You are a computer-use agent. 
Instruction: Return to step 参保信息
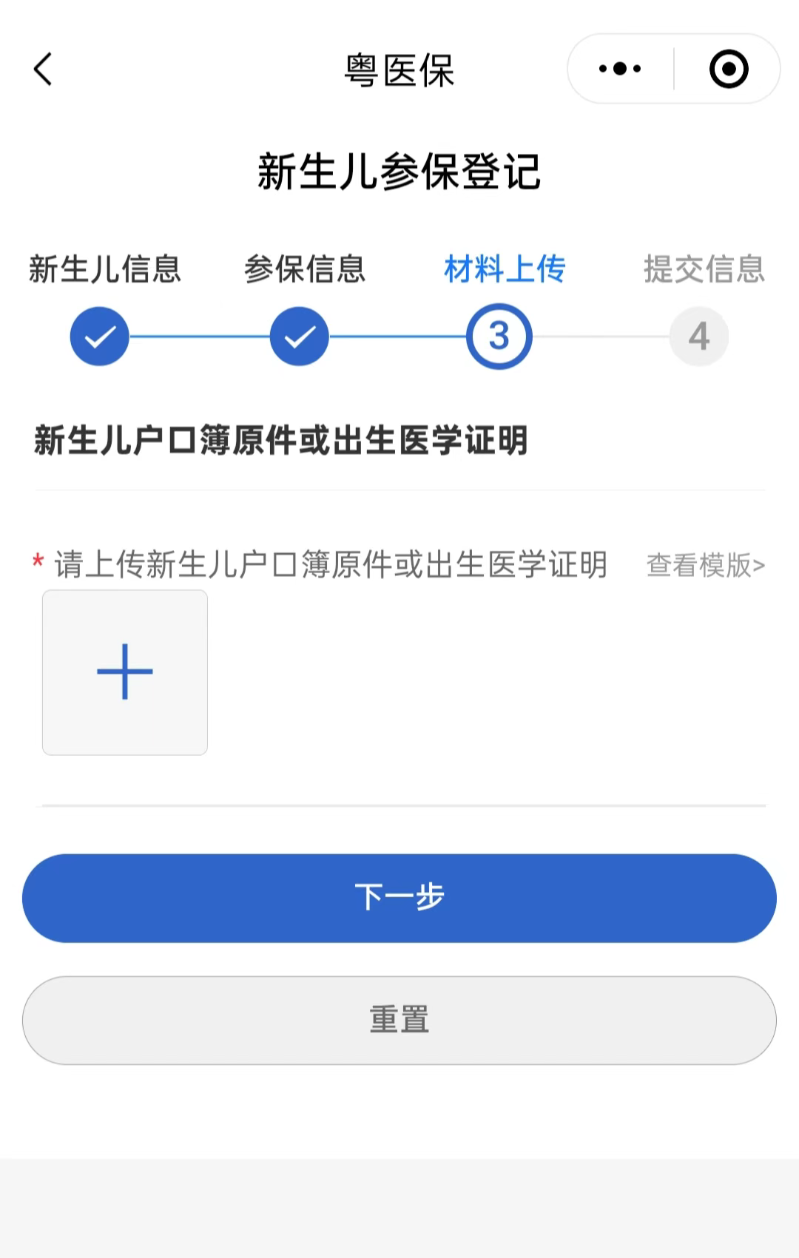(299, 337)
